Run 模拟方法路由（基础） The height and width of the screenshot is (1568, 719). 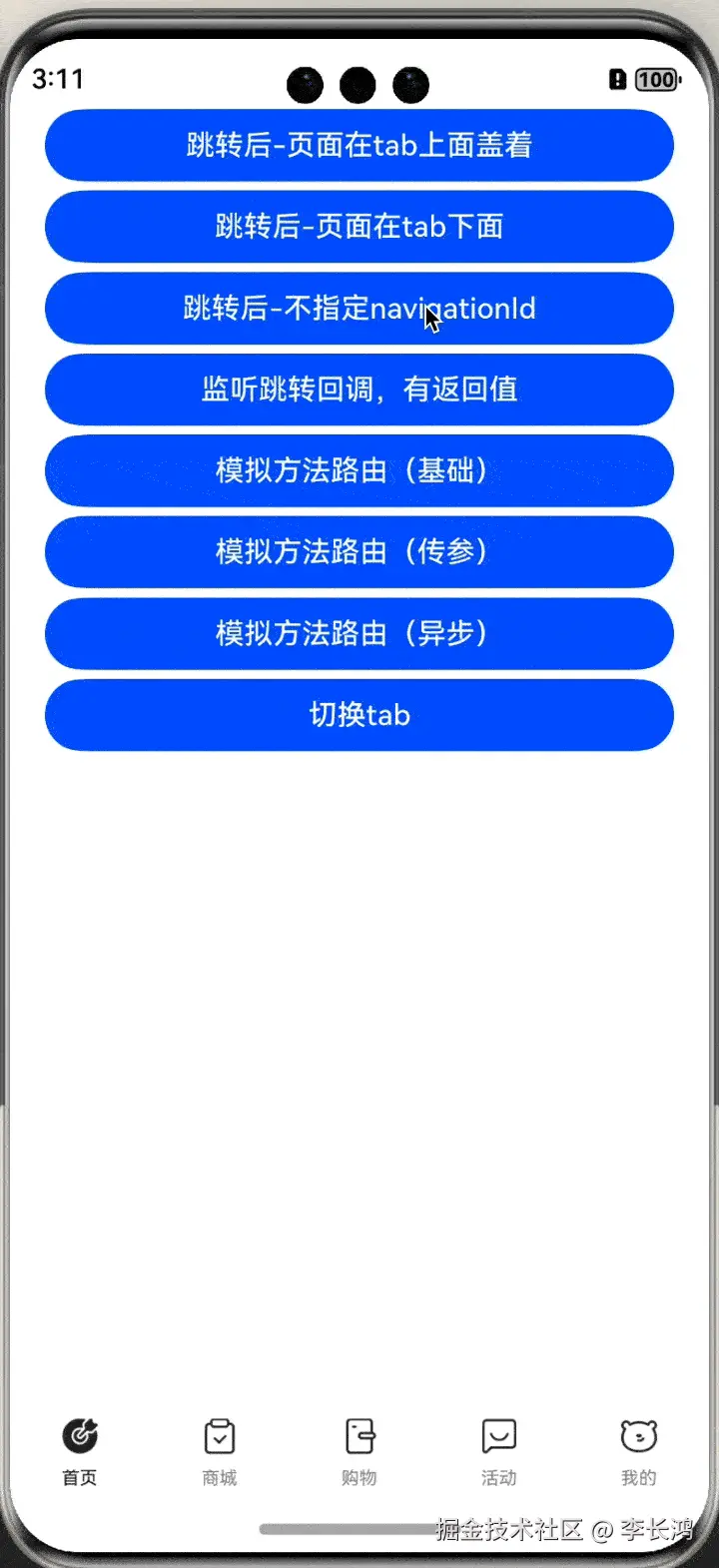[359, 470]
